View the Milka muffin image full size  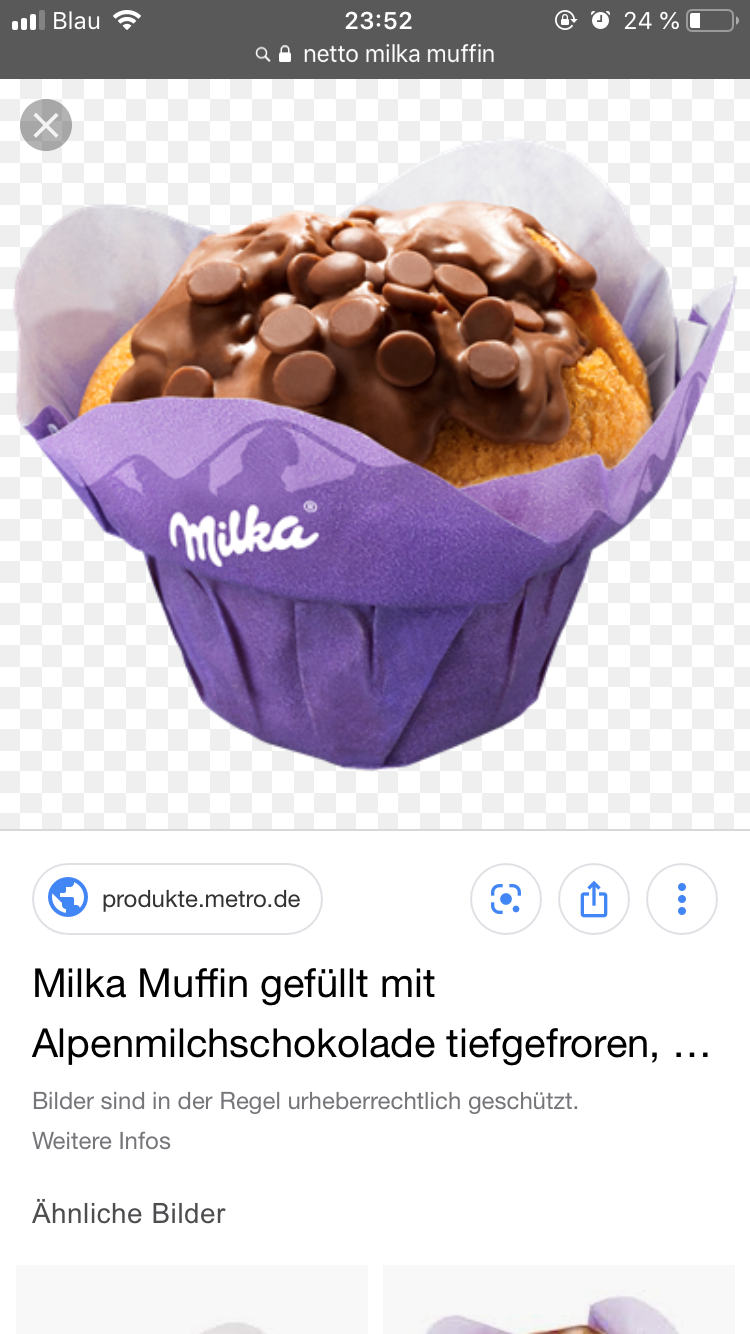(375, 460)
